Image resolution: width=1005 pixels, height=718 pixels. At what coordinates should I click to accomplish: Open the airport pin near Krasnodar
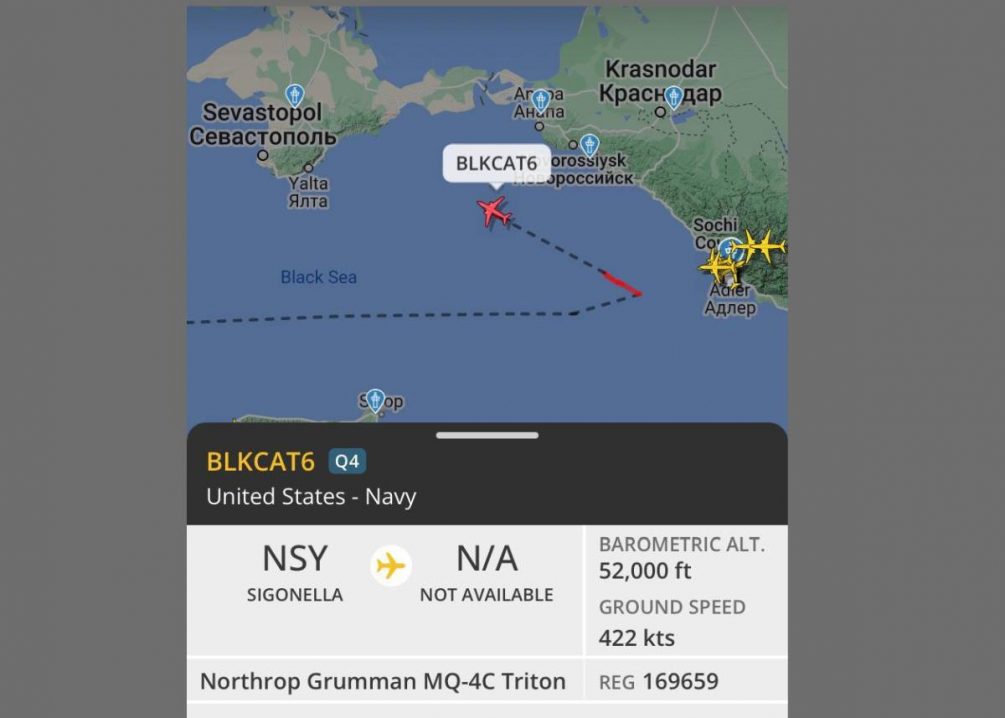(x=674, y=97)
